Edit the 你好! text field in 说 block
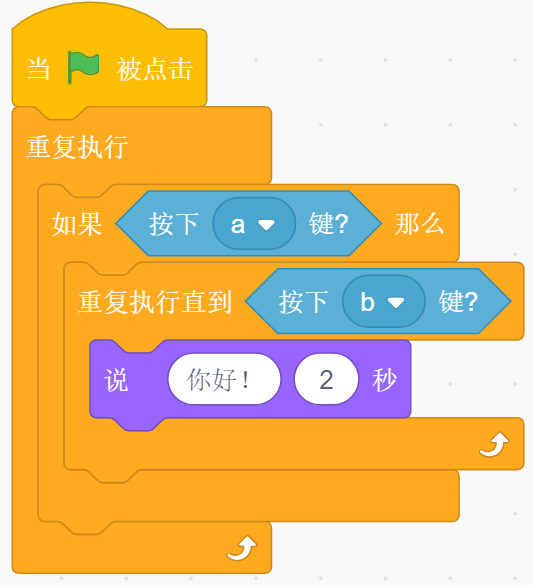This screenshot has height=585, width=533. [224, 379]
